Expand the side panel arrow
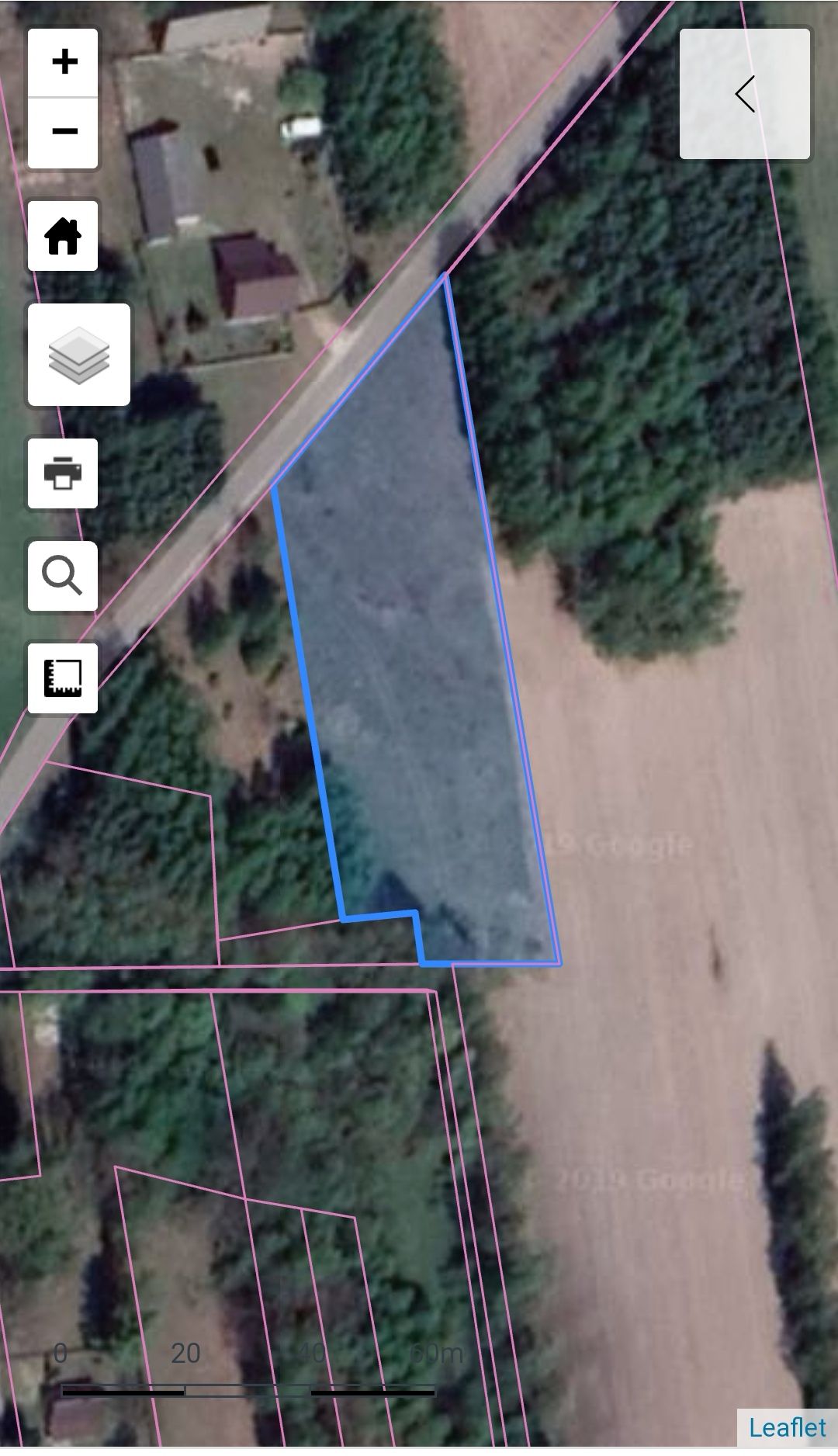 [x=745, y=94]
